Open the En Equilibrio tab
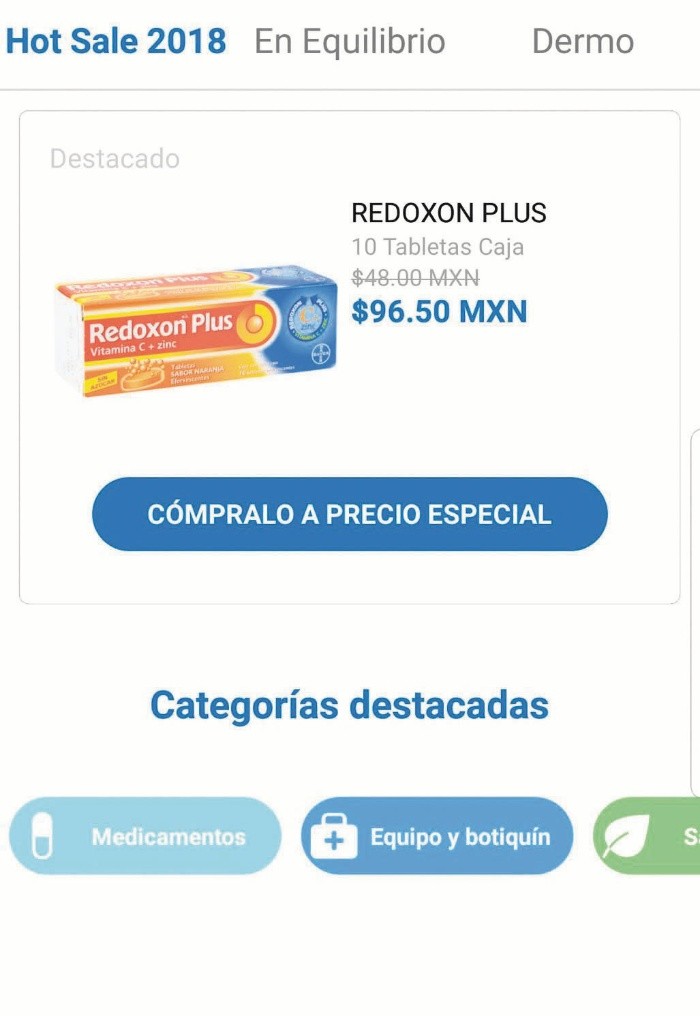The height and width of the screenshot is (1016, 700). coord(350,42)
